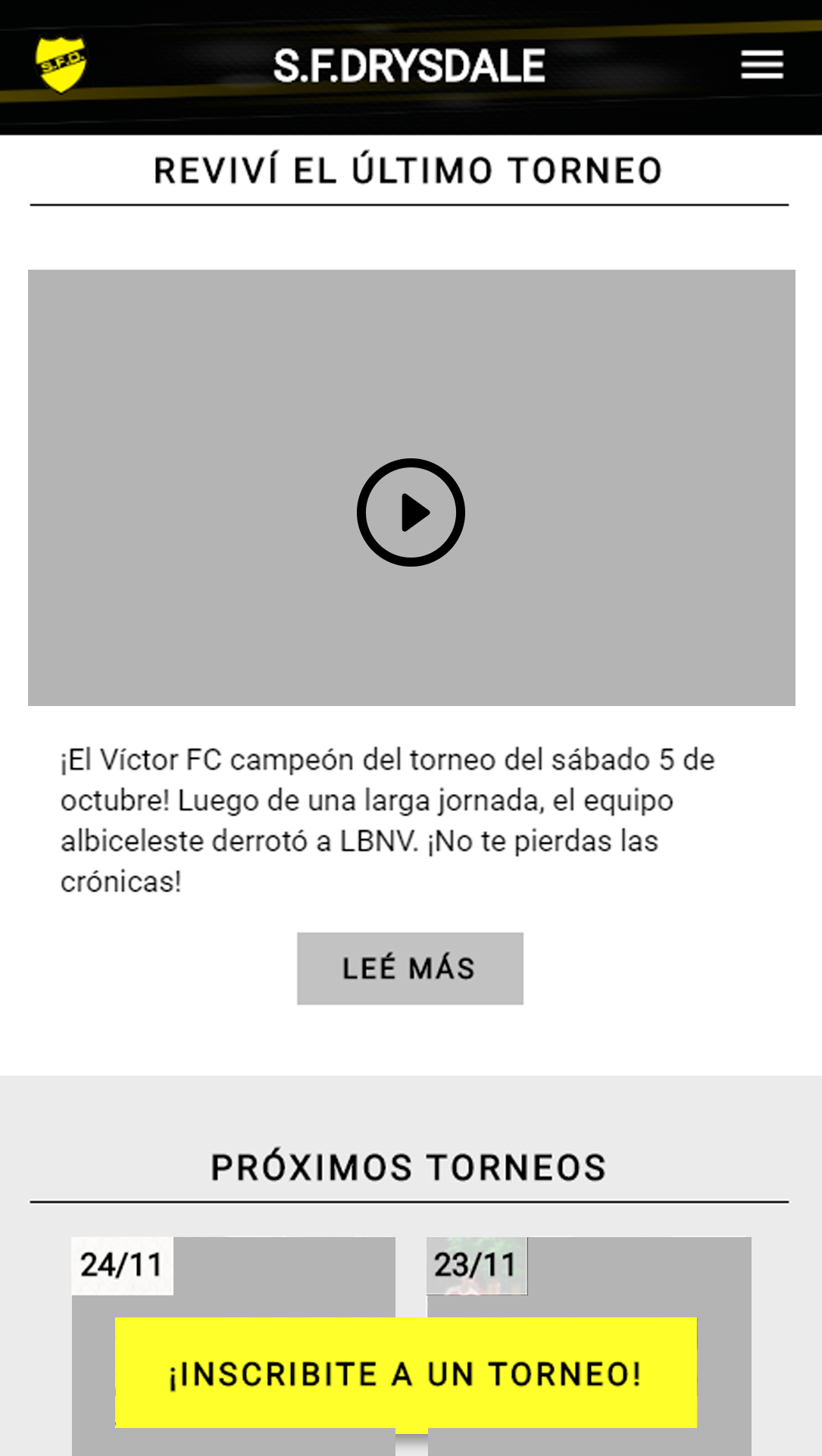This screenshot has width=822, height=1456.
Task: Tap the S.F.D. shield logo
Action: coord(61,64)
